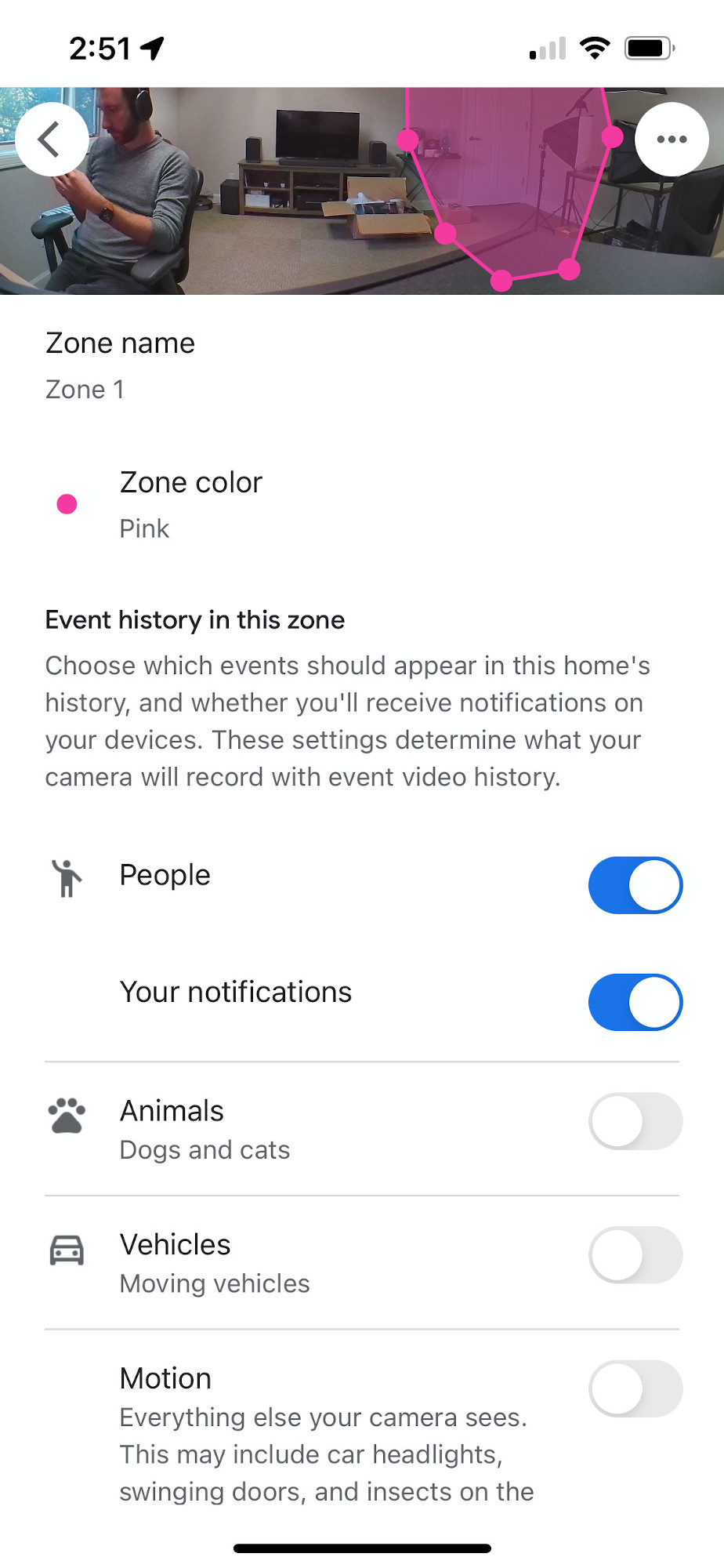Image resolution: width=724 pixels, height=1568 pixels.
Task: Enable Motion events toggle
Action: point(635,1388)
